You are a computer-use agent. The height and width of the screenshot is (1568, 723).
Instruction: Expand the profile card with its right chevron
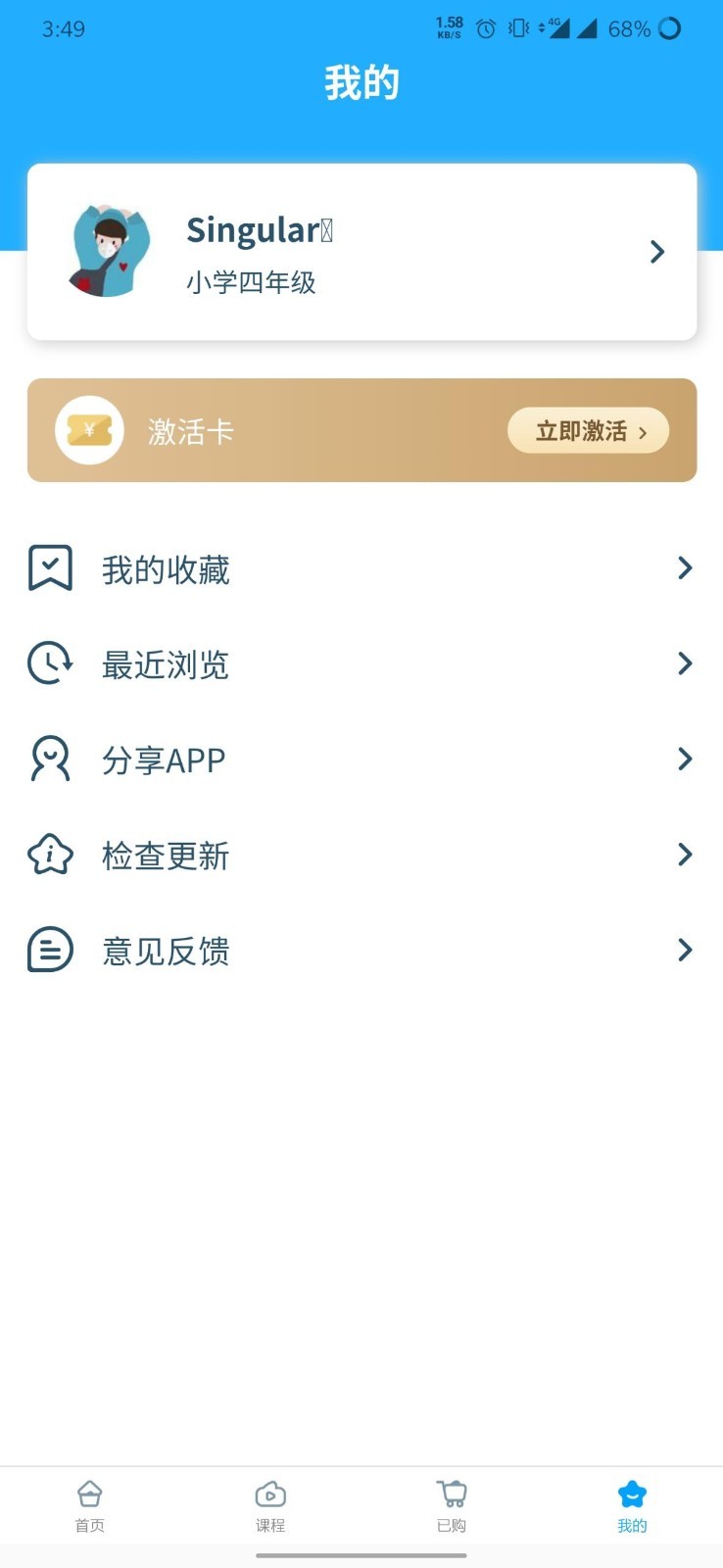point(657,252)
